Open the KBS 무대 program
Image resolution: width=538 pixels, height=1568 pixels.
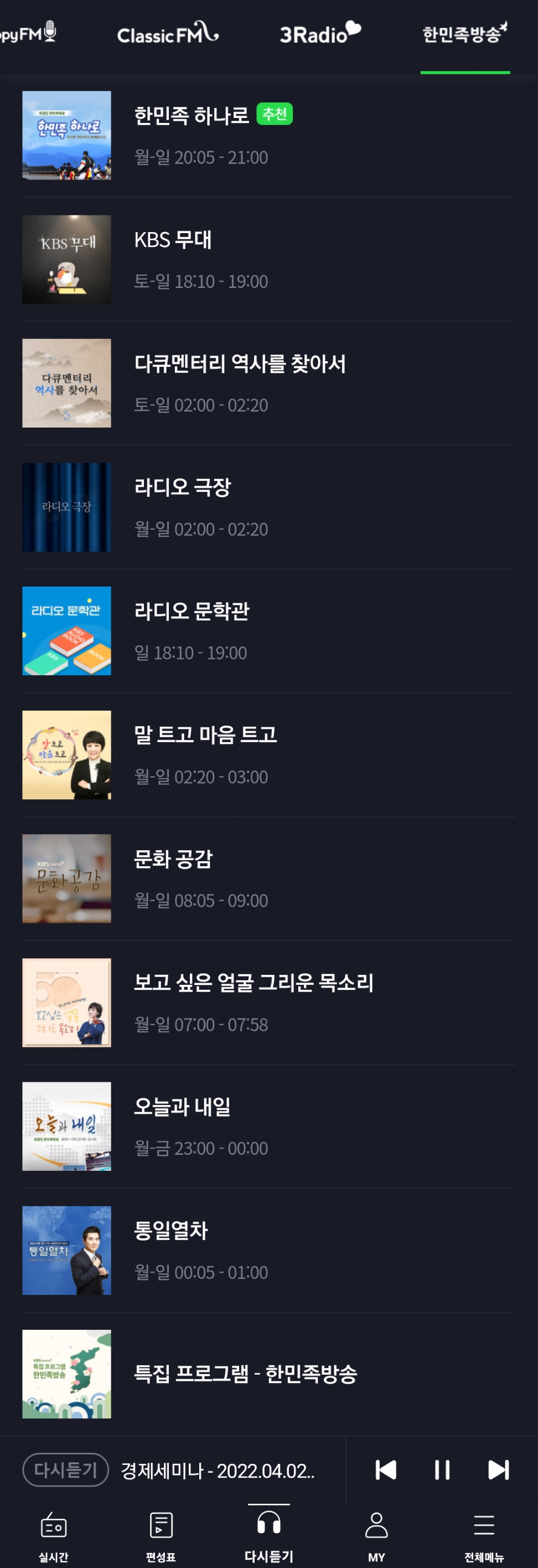pyautogui.click(x=173, y=240)
